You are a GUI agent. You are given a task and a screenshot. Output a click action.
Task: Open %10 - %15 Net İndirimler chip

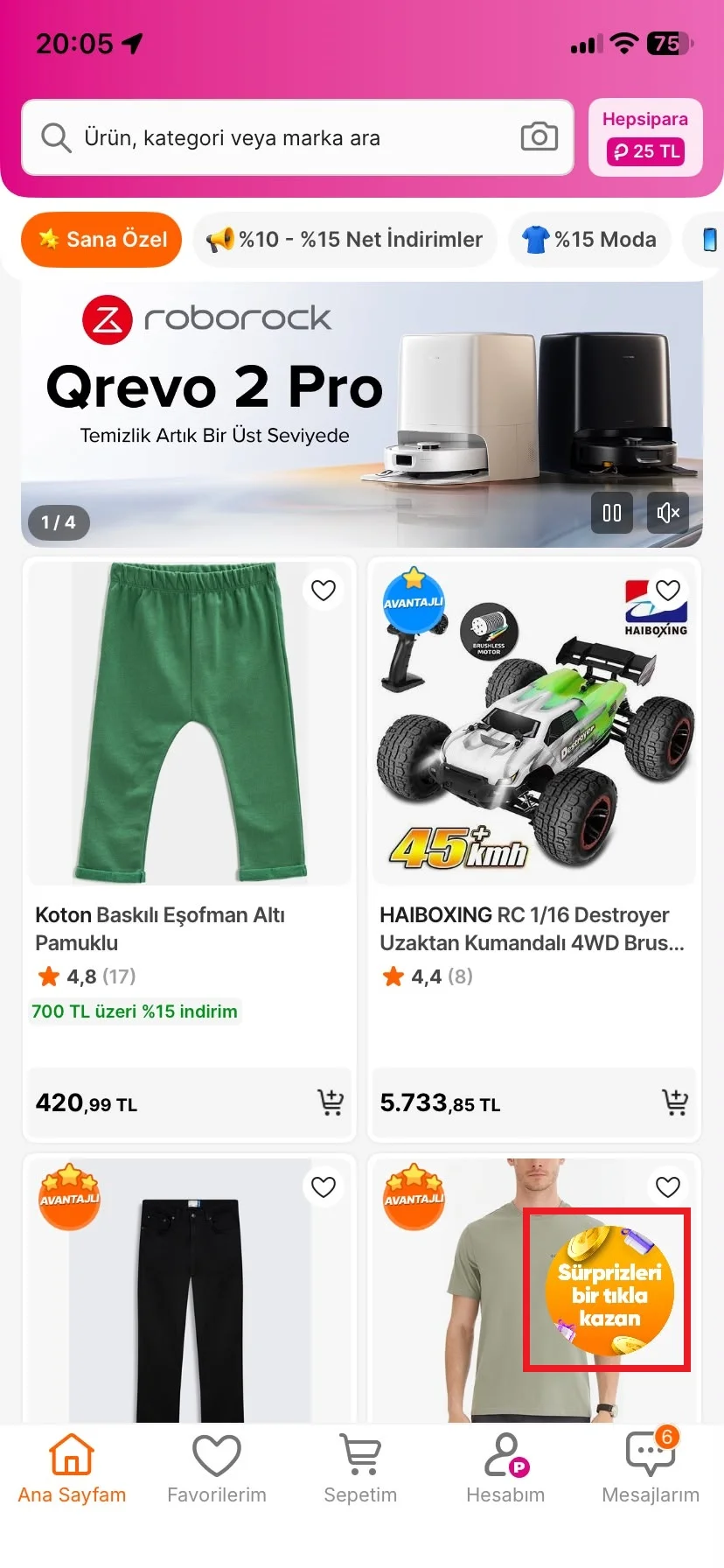[x=345, y=239]
